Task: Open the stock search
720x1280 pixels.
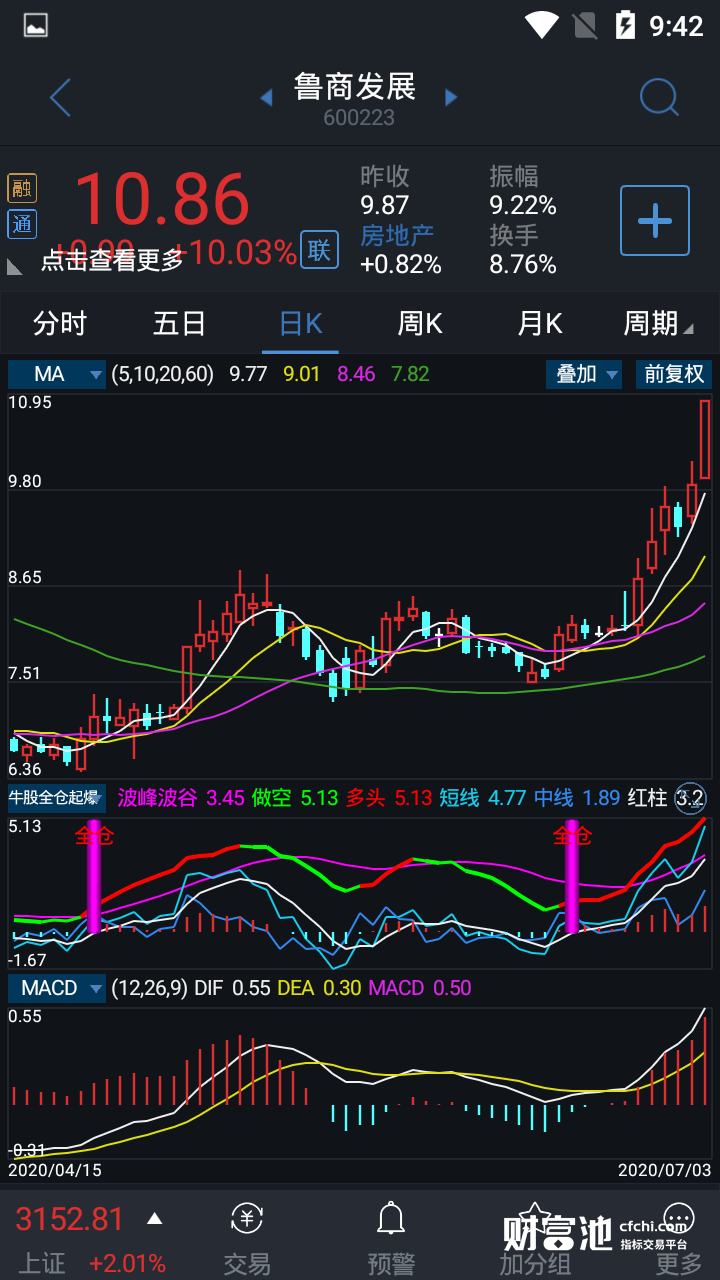Action: 659,98
